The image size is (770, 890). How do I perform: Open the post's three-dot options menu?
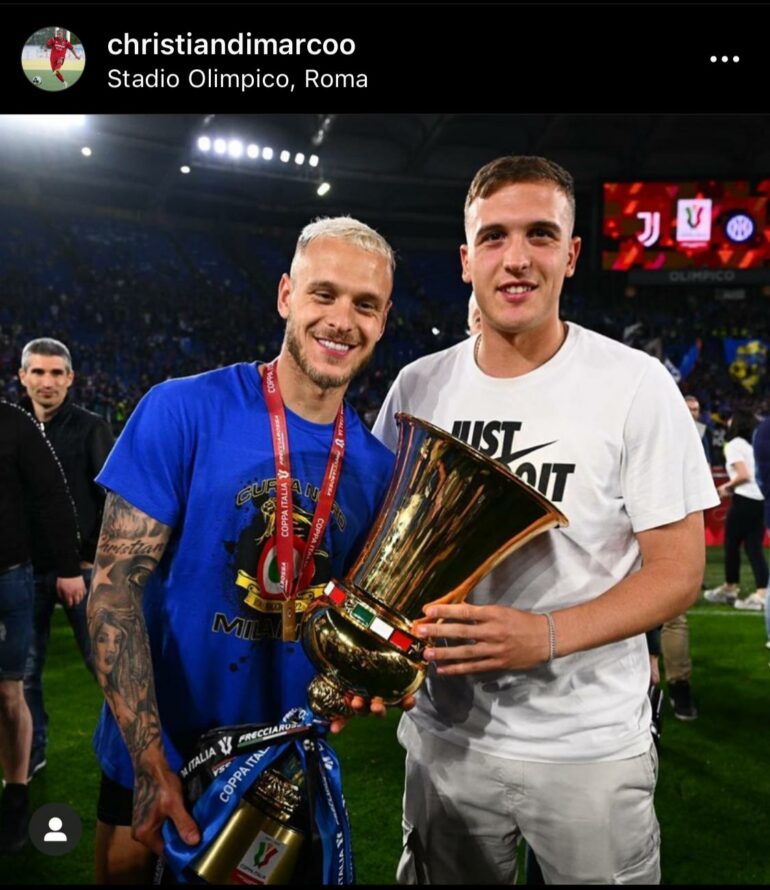724,59
